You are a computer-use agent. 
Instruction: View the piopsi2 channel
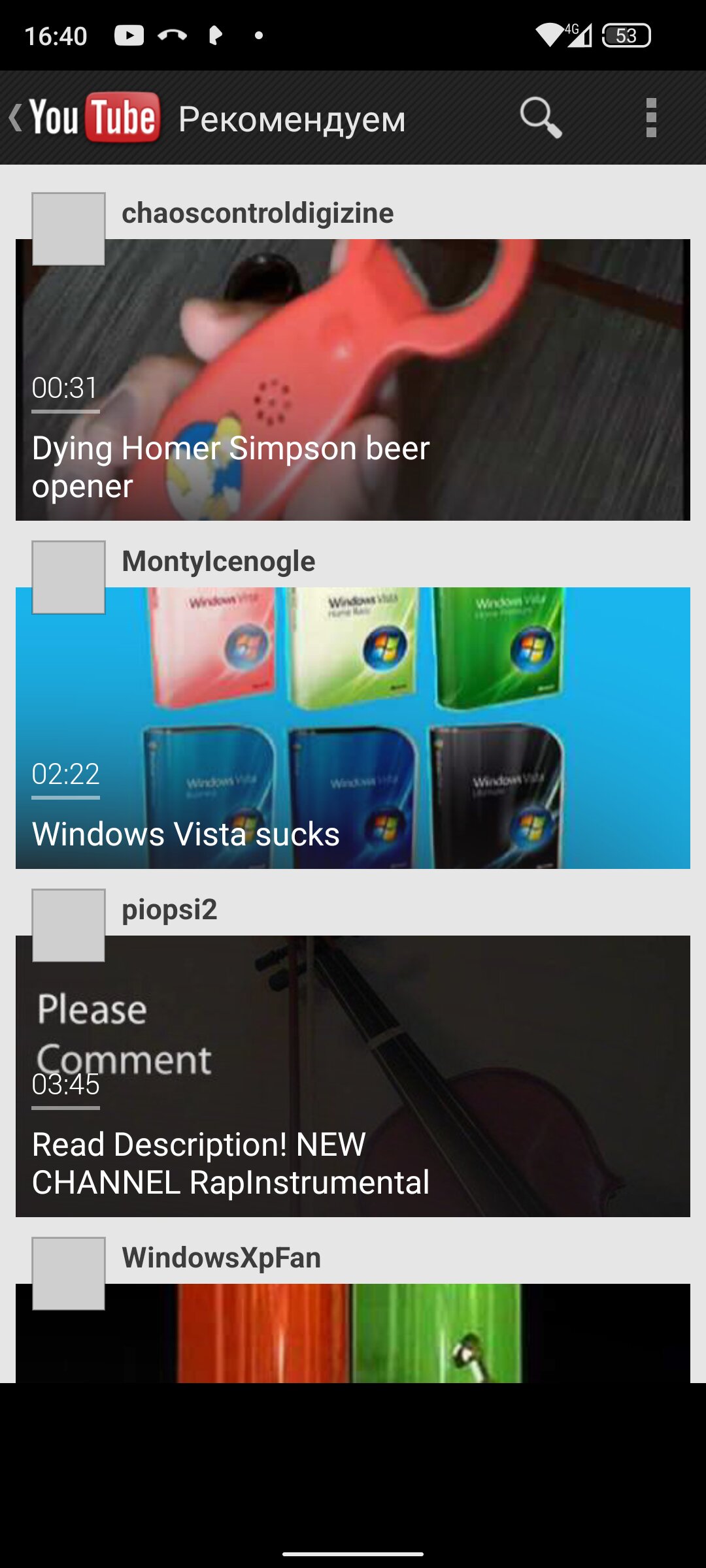169,909
